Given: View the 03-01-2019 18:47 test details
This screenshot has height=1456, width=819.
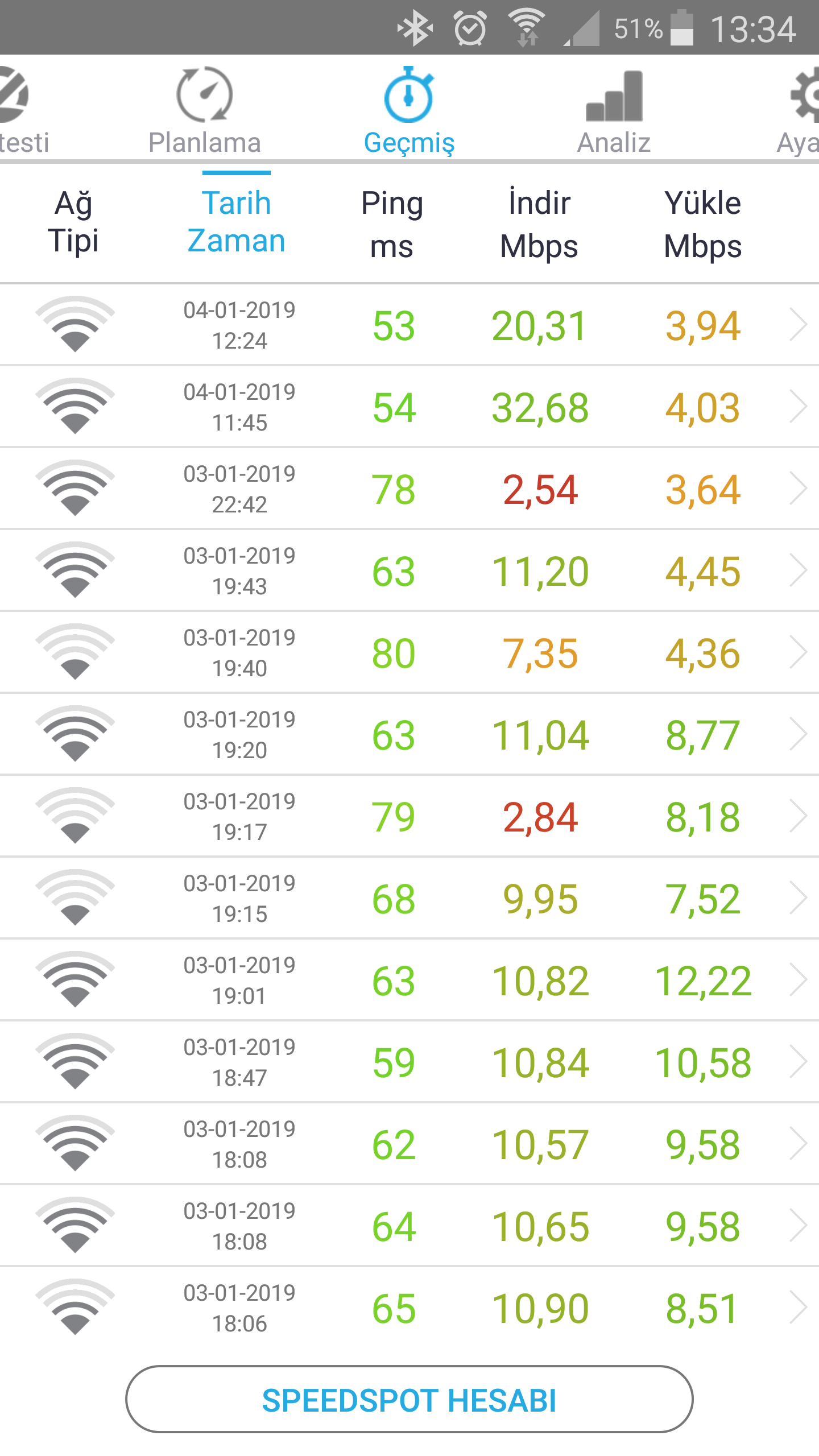Looking at the screenshot, I should (x=409, y=1062).
